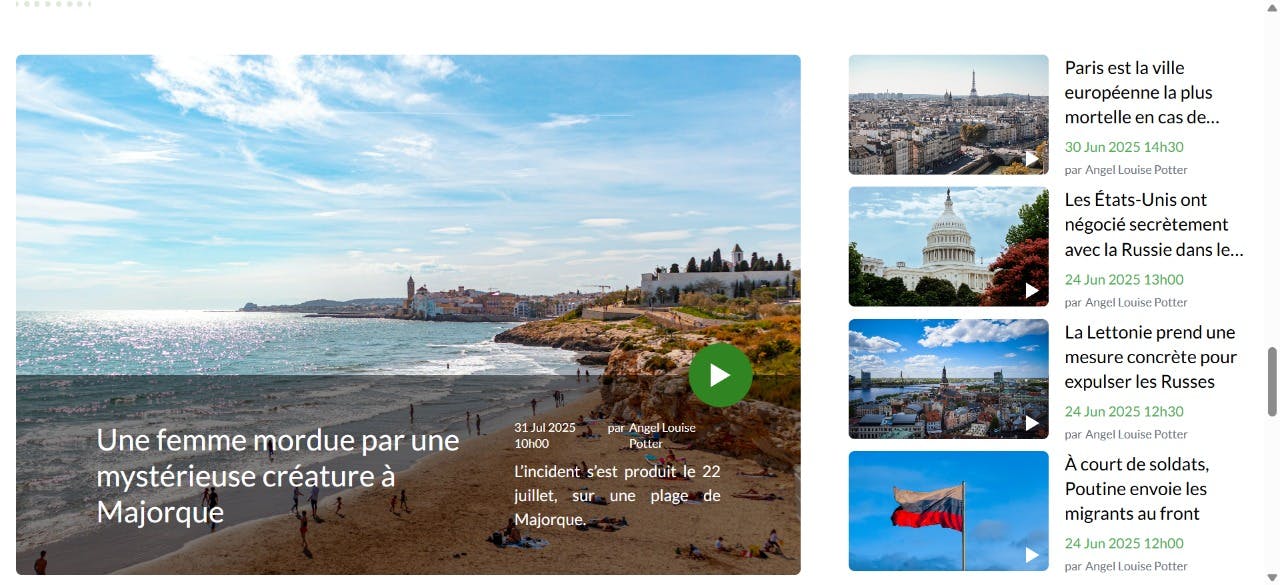Read 'La Lettonie prend une mesure' article

coord(1150,357)
